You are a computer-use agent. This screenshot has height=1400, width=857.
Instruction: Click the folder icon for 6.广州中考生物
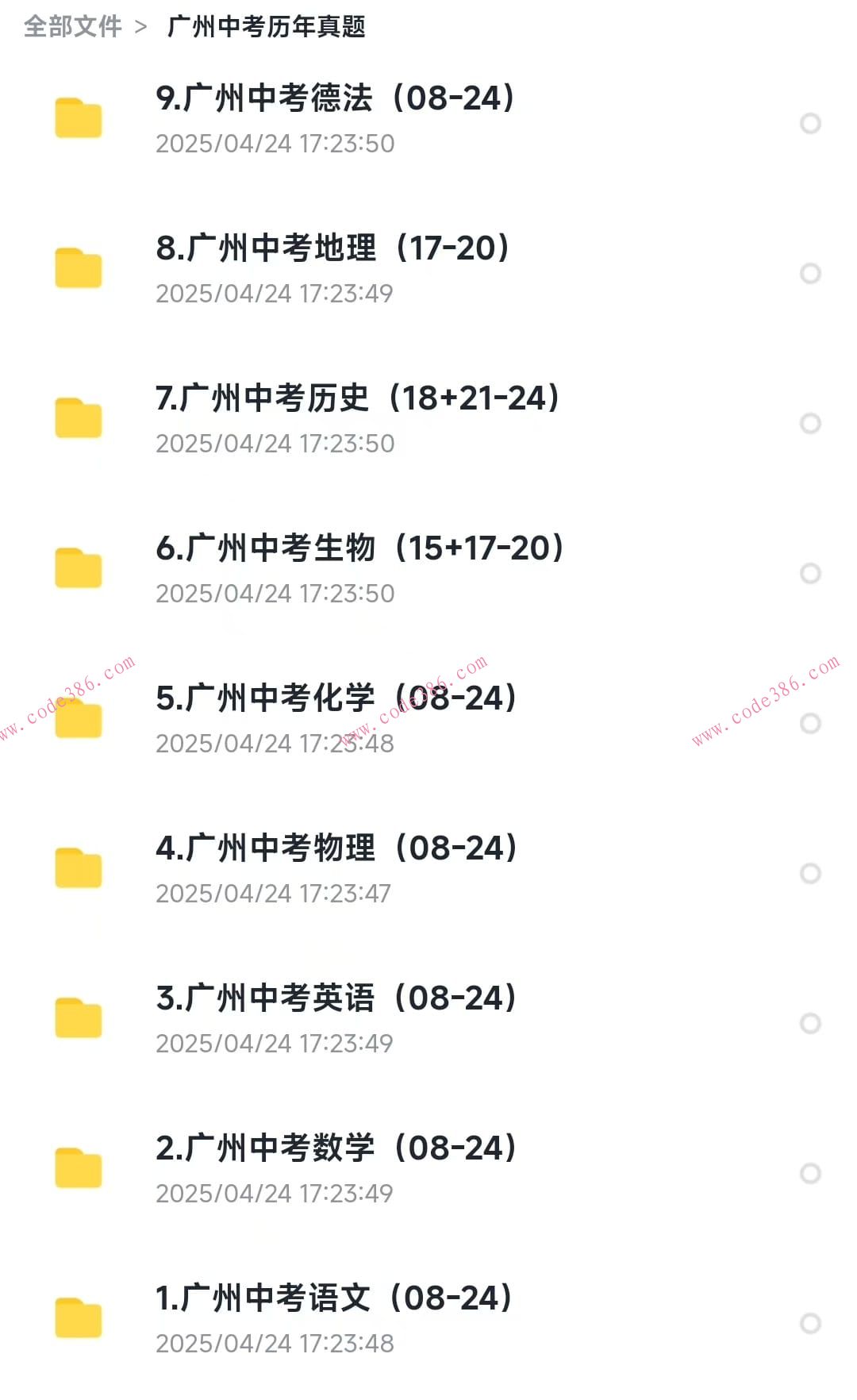pos(78,570)
